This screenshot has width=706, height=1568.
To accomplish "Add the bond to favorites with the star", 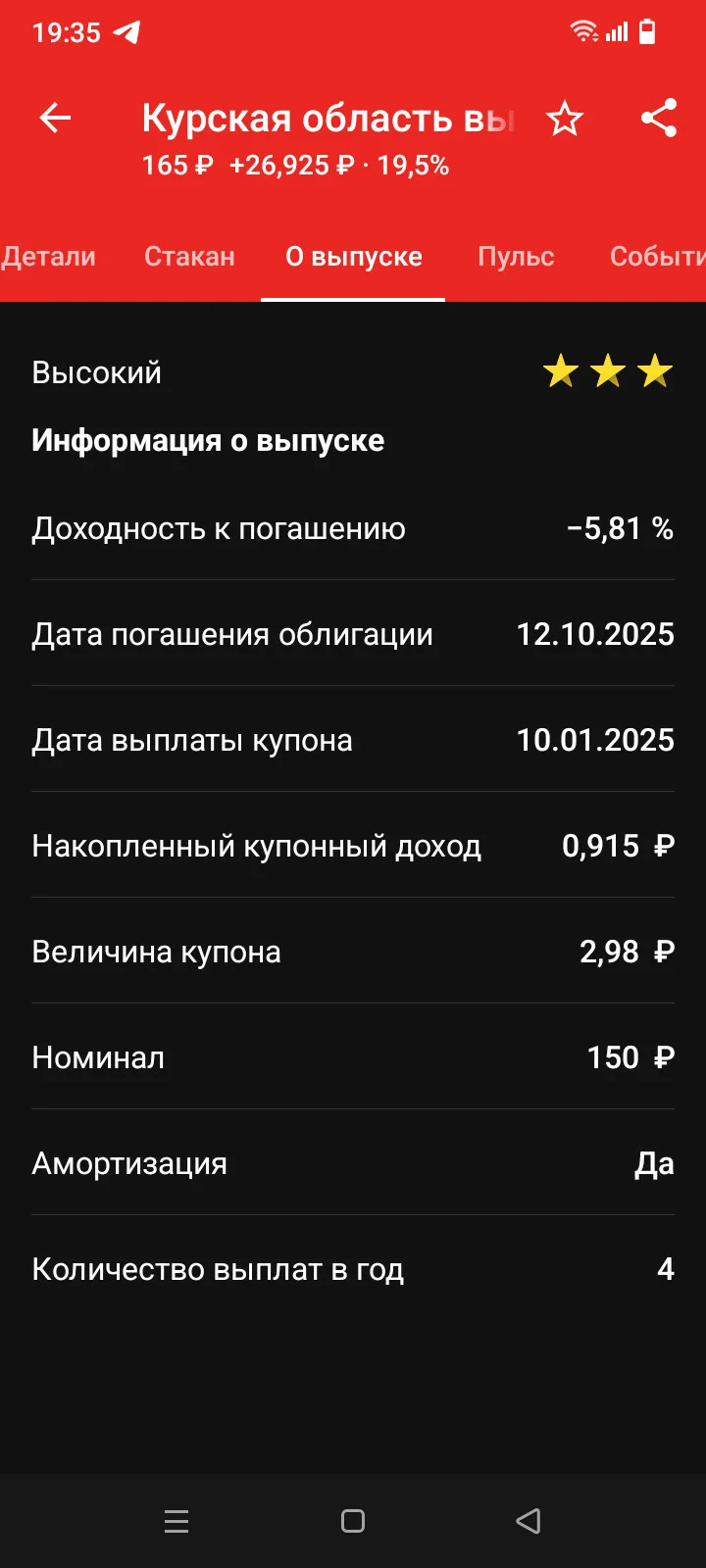I will [x=565, y=119].
